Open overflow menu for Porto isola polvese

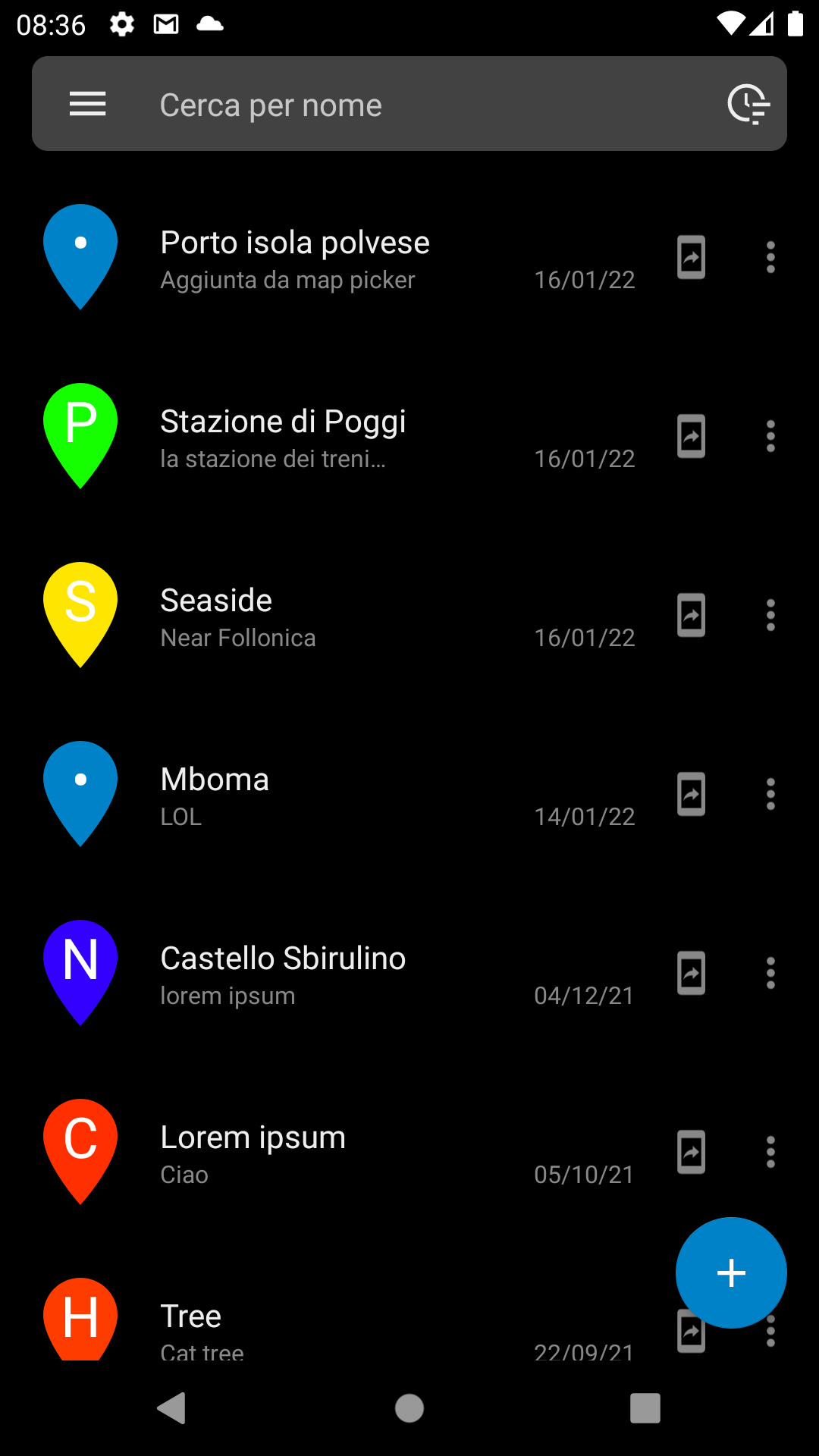770,258
